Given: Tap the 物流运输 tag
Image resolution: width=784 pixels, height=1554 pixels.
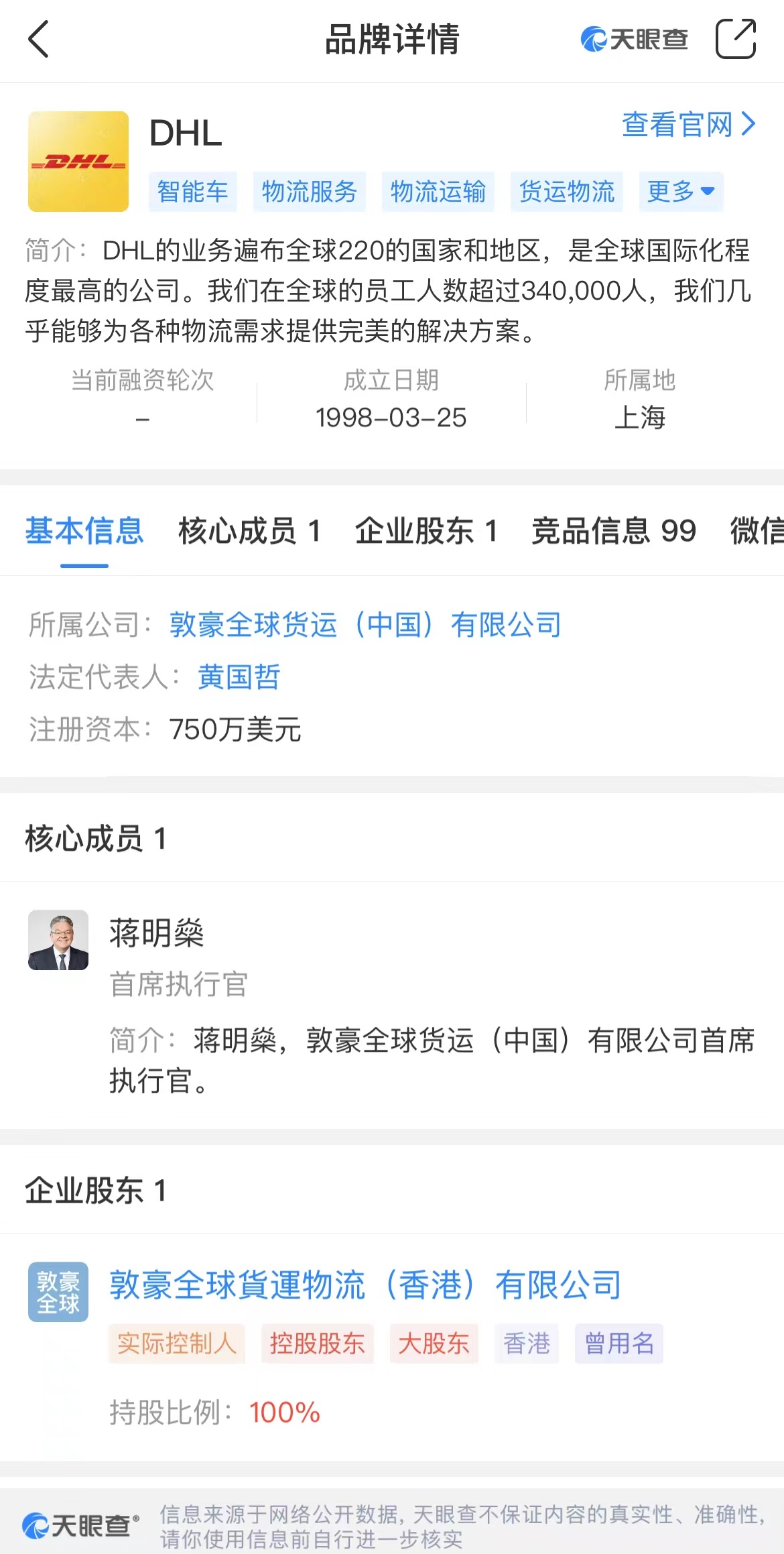Looking at the screenshot, I should coord(438,192).
